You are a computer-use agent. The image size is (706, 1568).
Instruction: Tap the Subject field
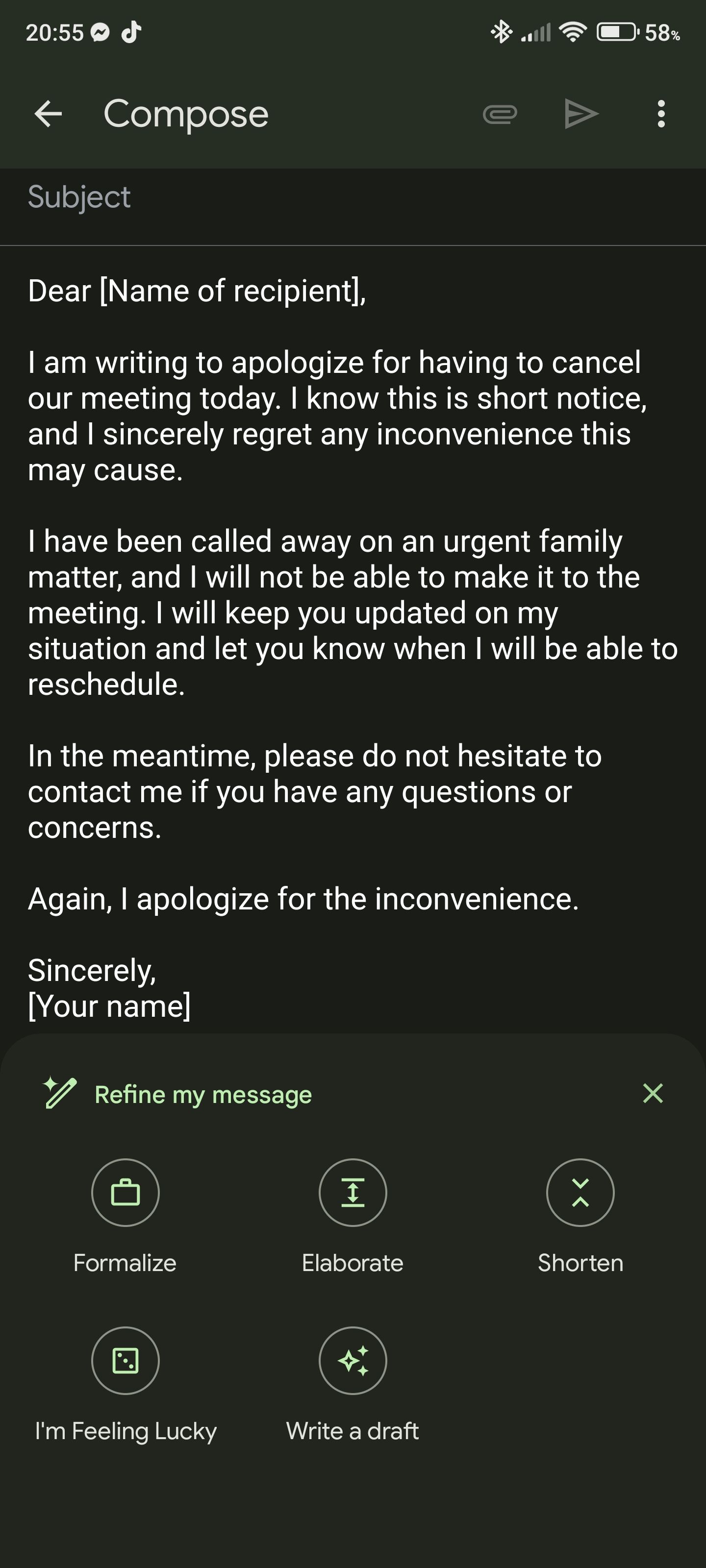pyautogui.click(x=353, y=197)
